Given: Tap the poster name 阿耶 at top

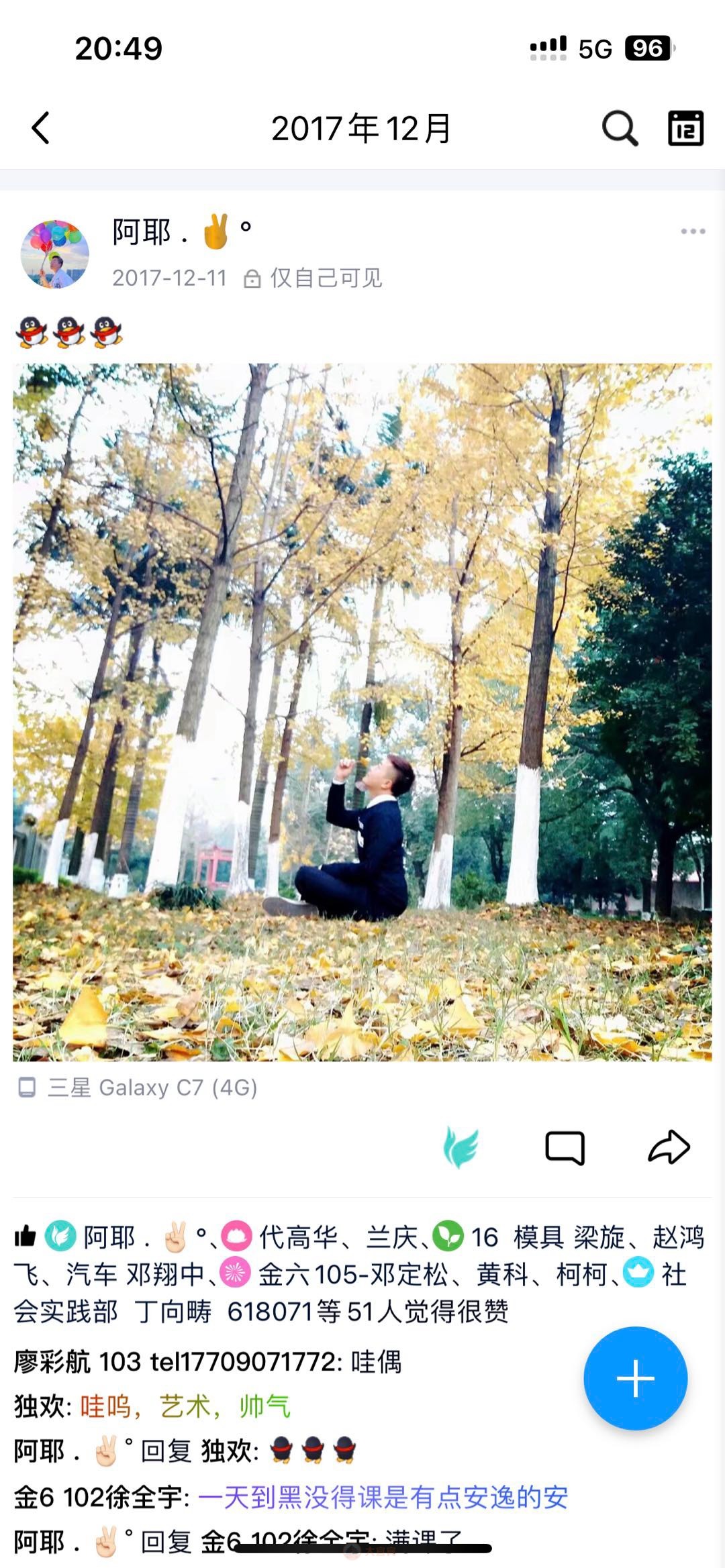Looking at the screenshot, I should (142, 233).
